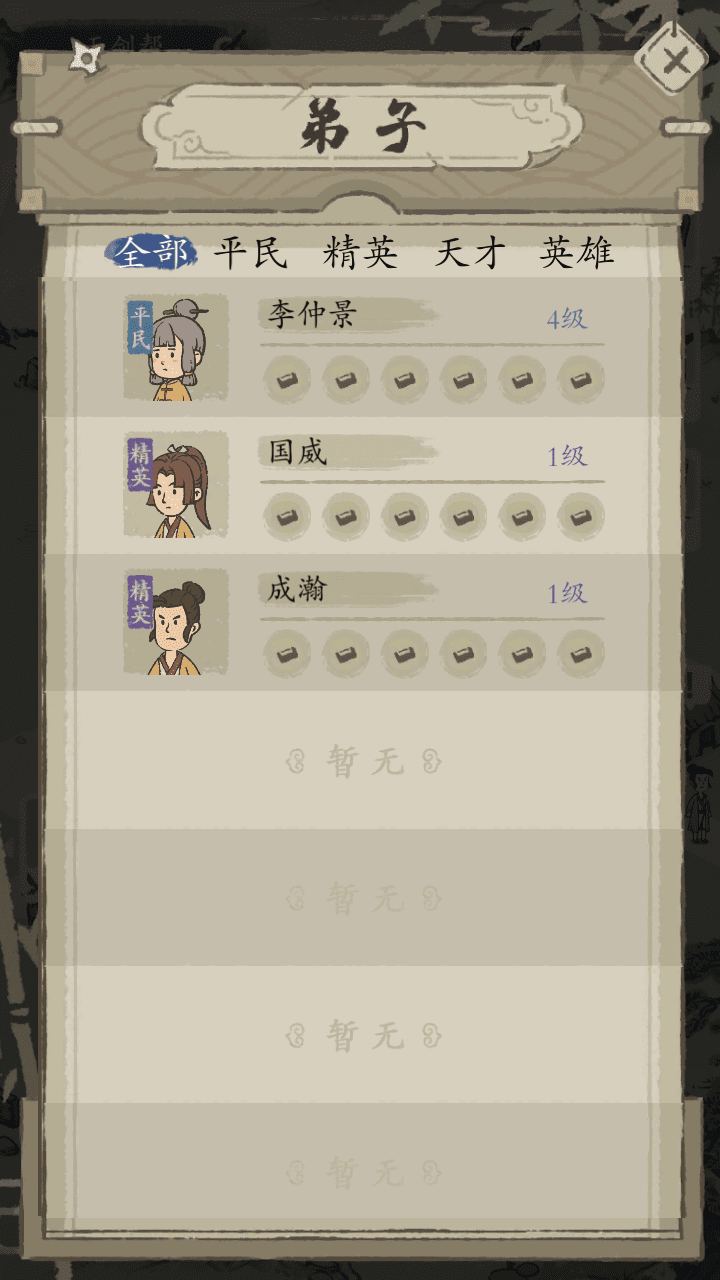Switch to the 精英 tab

click(360, 253)
